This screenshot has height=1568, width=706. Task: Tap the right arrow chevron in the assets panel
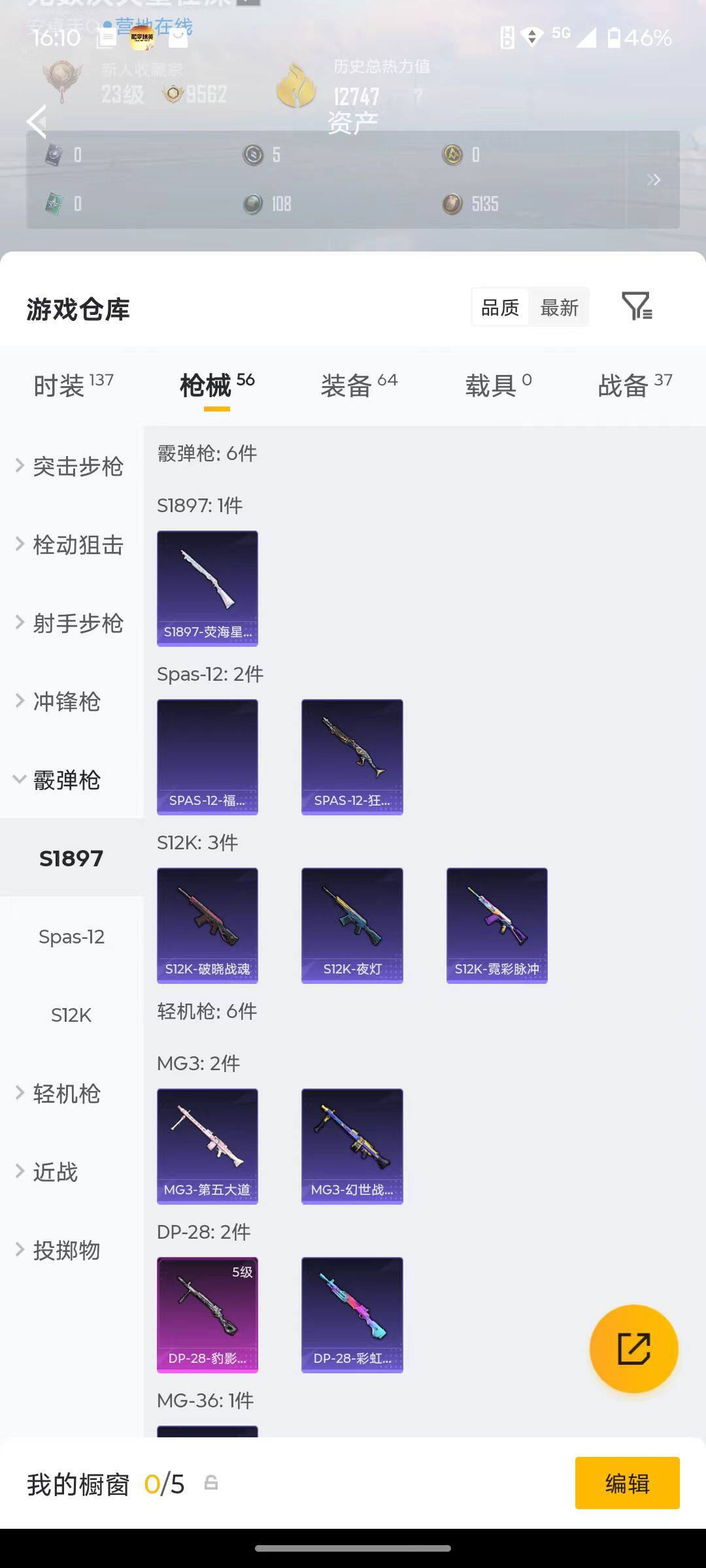click(x=654, y=180)
